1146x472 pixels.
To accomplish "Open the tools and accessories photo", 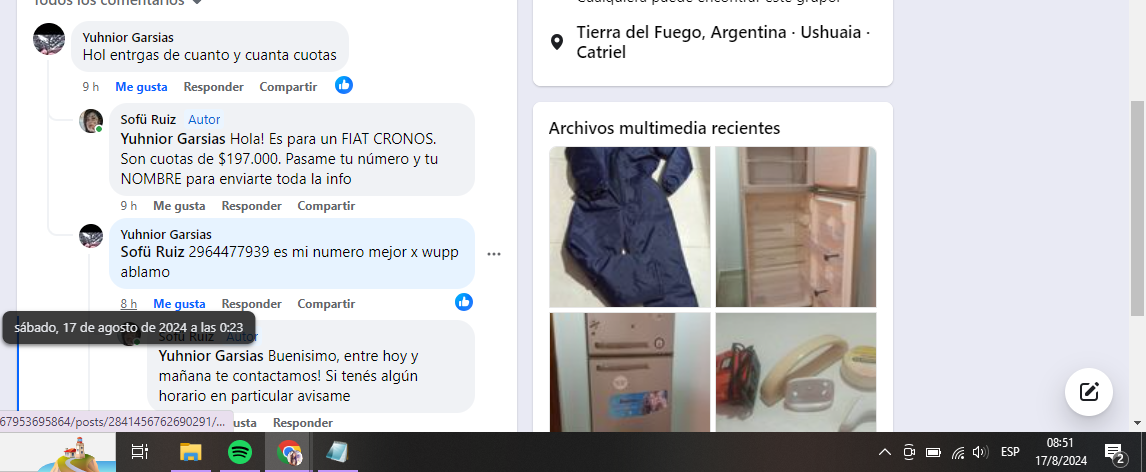I will tap(795, 372).
